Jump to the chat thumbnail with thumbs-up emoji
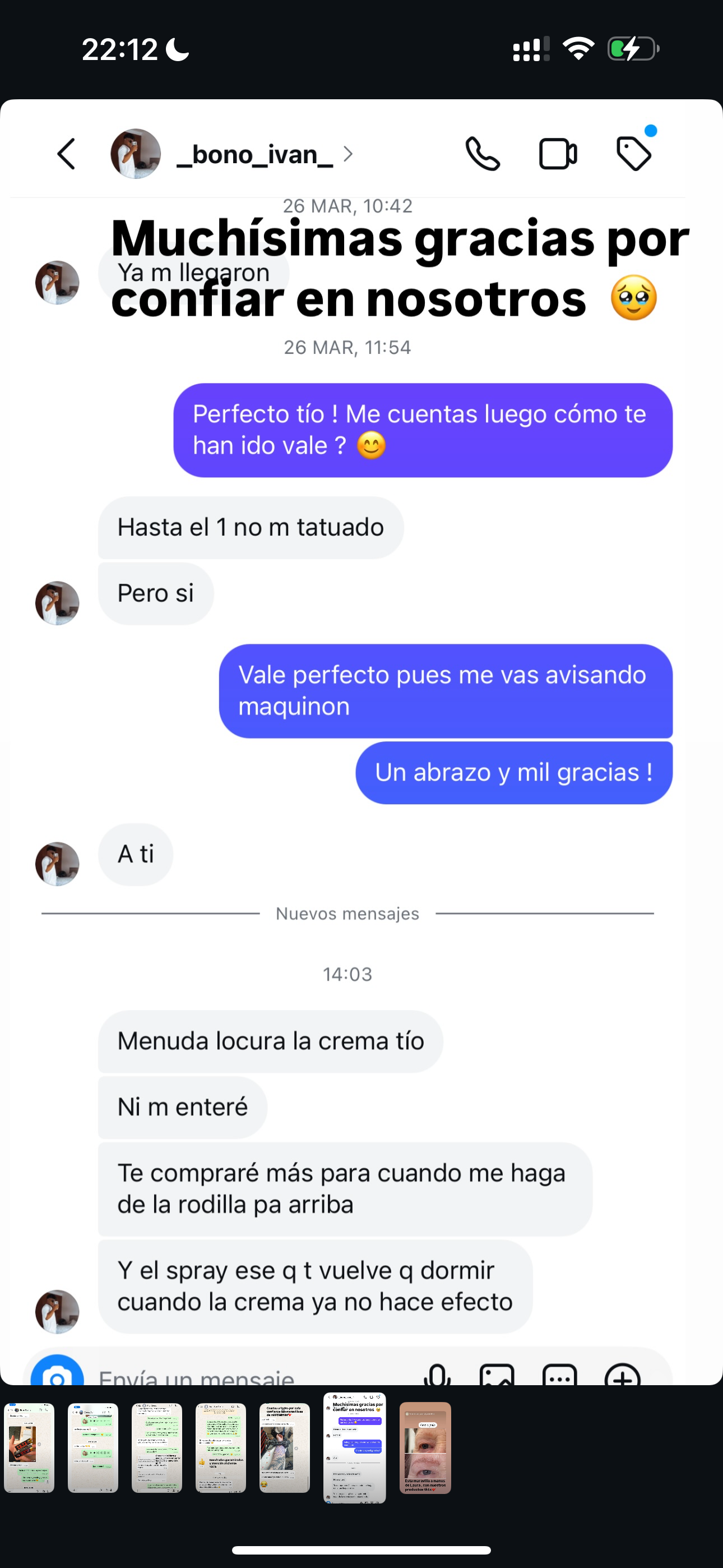This screenshot has height=1568, width=723. click(x=220, y=1448)
